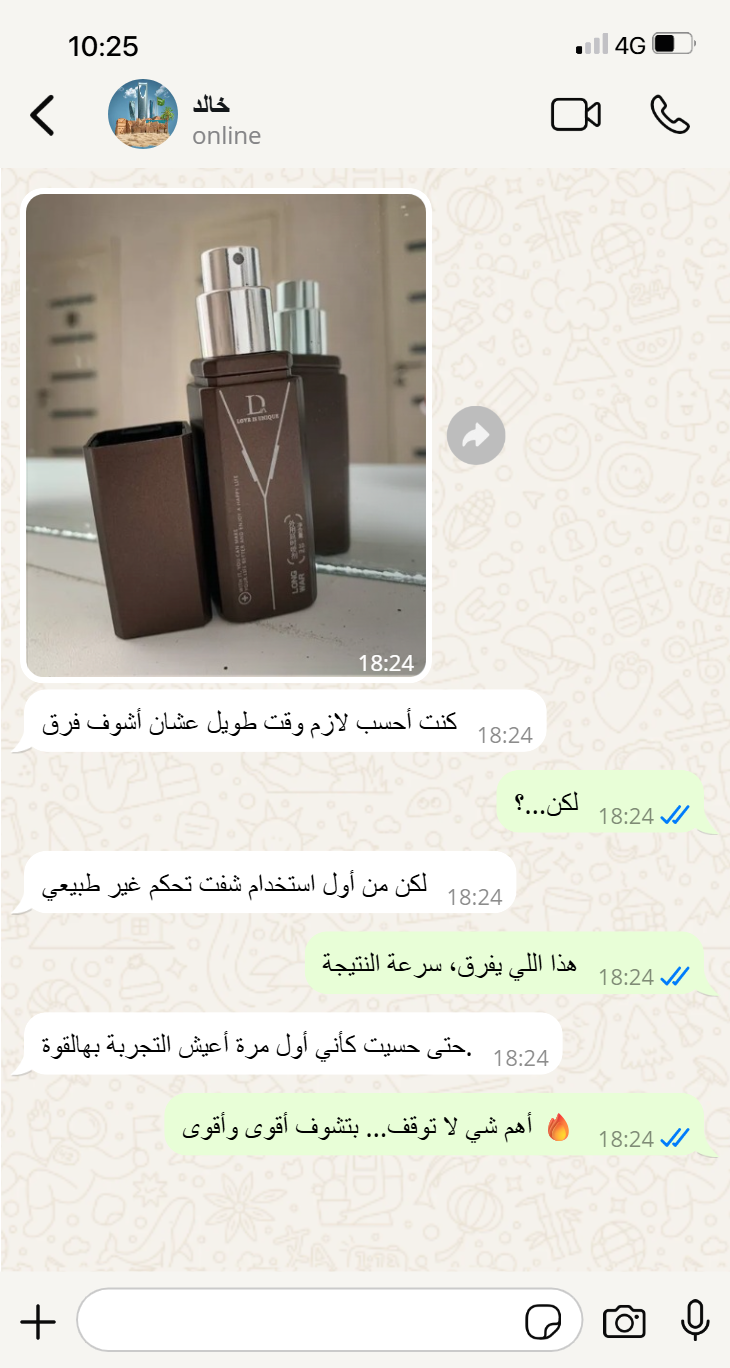
Task: Open the camera to take a photo
Action: click(x=624, y=1322)
